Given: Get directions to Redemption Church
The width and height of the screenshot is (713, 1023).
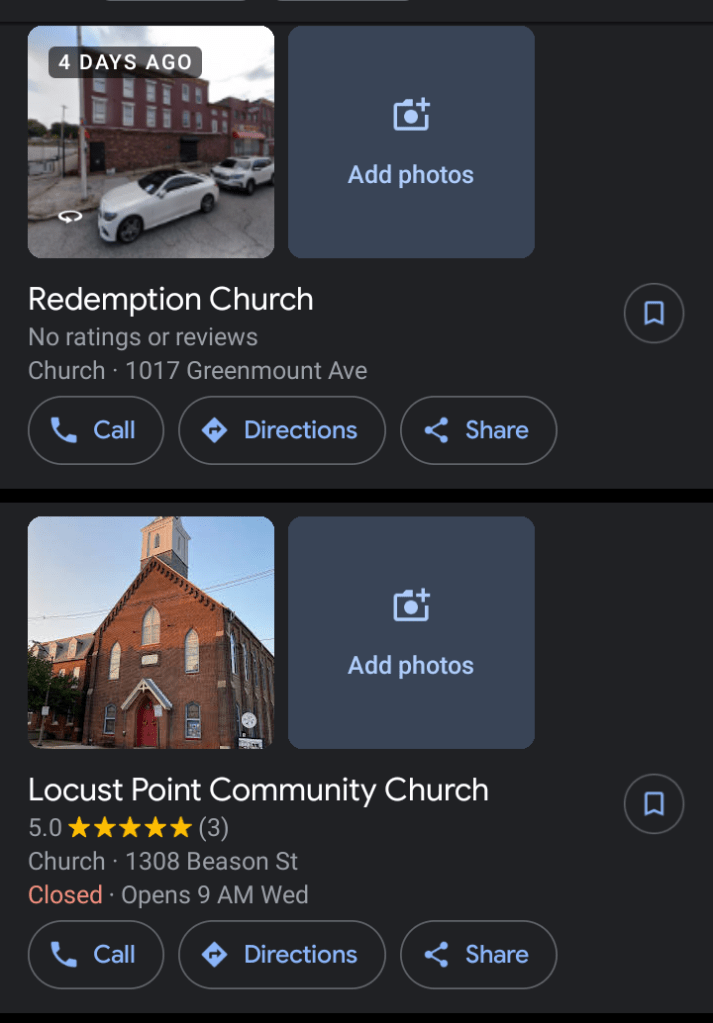Looking at the screenshot, I should pyautogui.click(x=281, y=430).
